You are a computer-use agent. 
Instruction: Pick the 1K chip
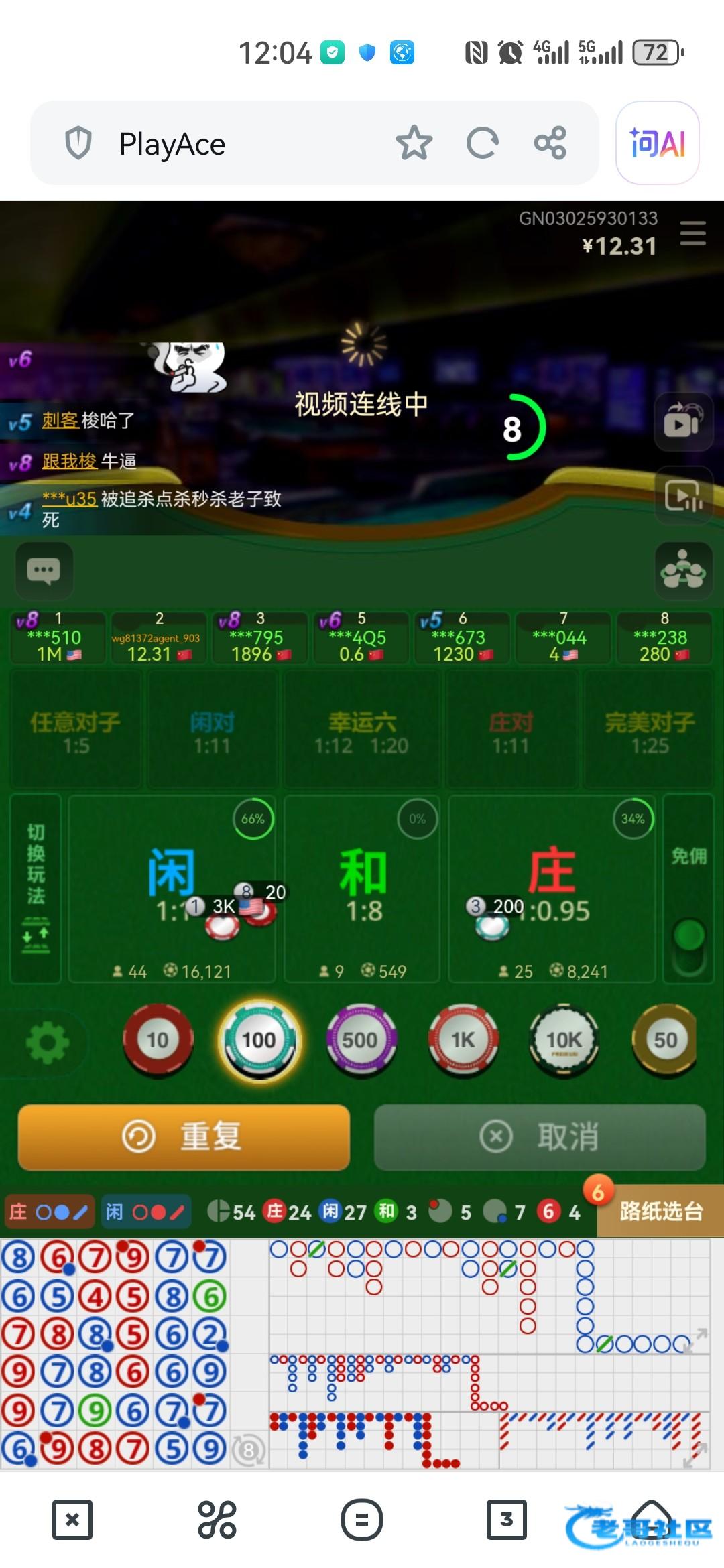coord(463,1040)
